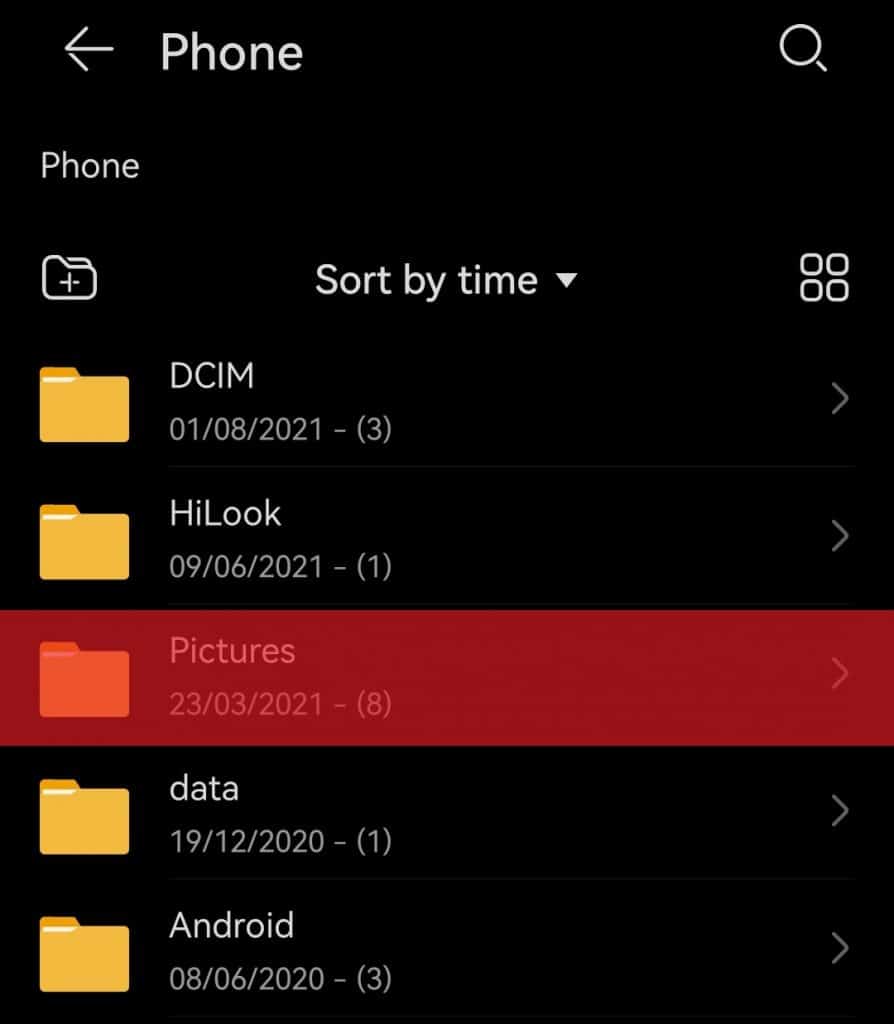The image size is (894, 1024).
Task: Tap the highlighted Pictures folder icon
Action: (x=84, y=678)
